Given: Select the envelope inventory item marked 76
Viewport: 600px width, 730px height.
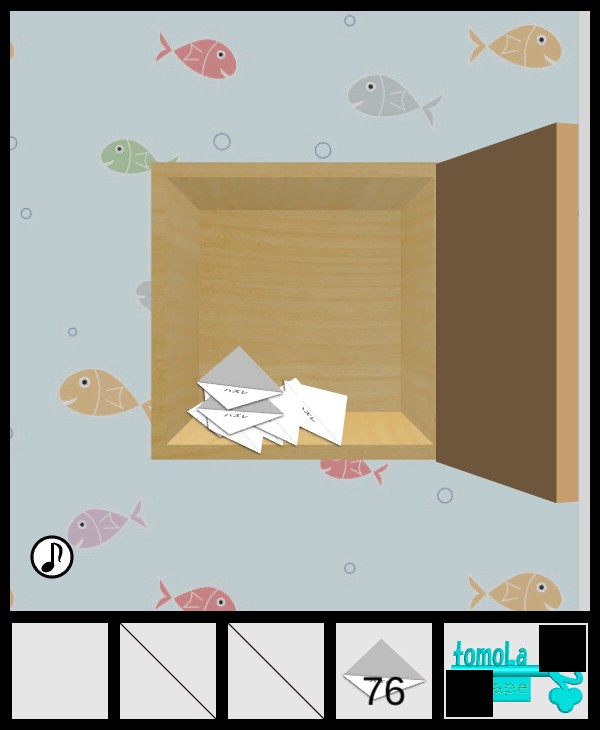Looking at the screenshot, I should [384, 671].
